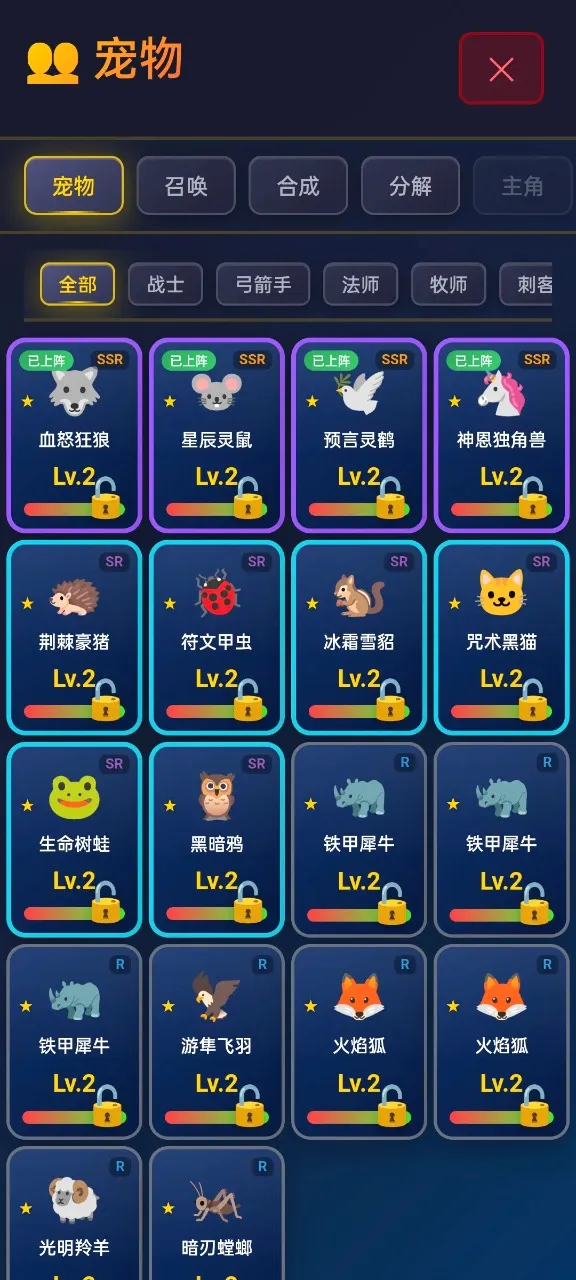Filter pets by 法师

[x=360, y=284]
